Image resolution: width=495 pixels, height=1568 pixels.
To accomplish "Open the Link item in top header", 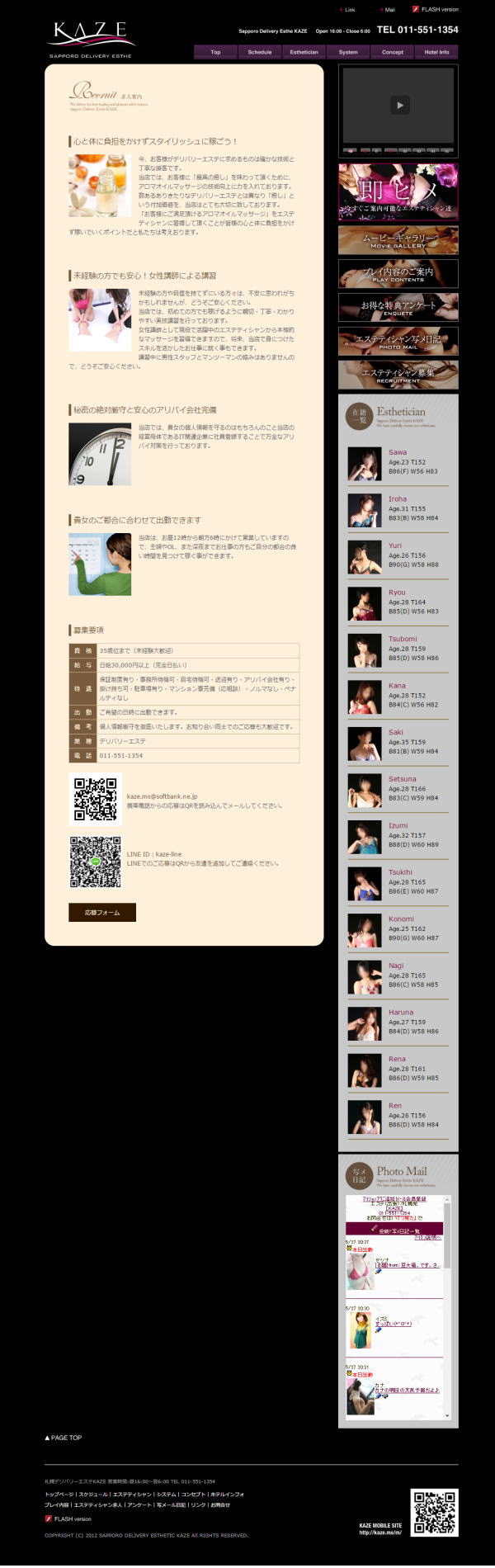I will point(349,10).
